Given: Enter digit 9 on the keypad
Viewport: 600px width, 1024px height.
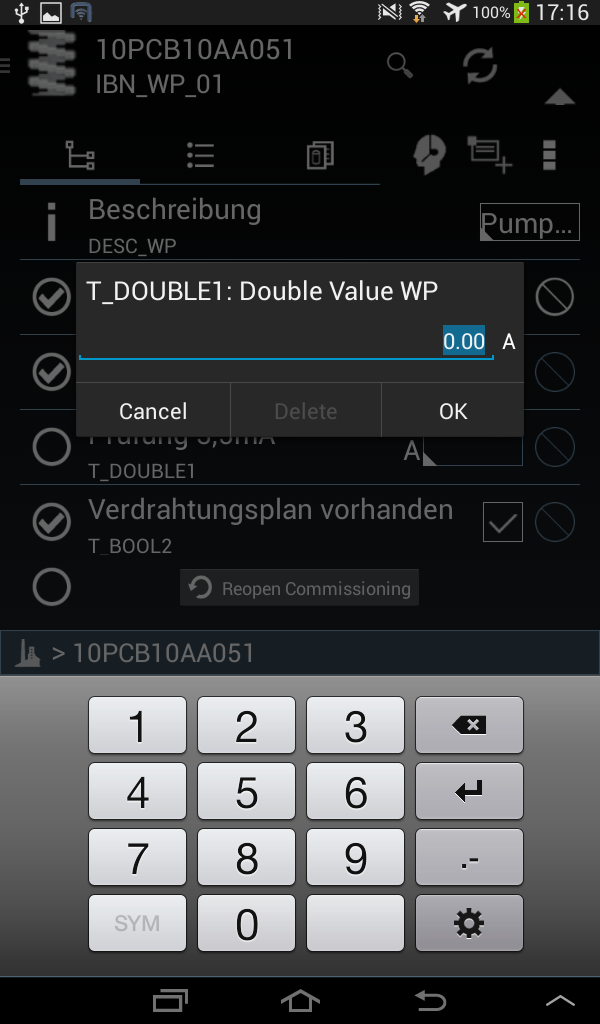Looking at the screenshot, I should pos(355,858).
